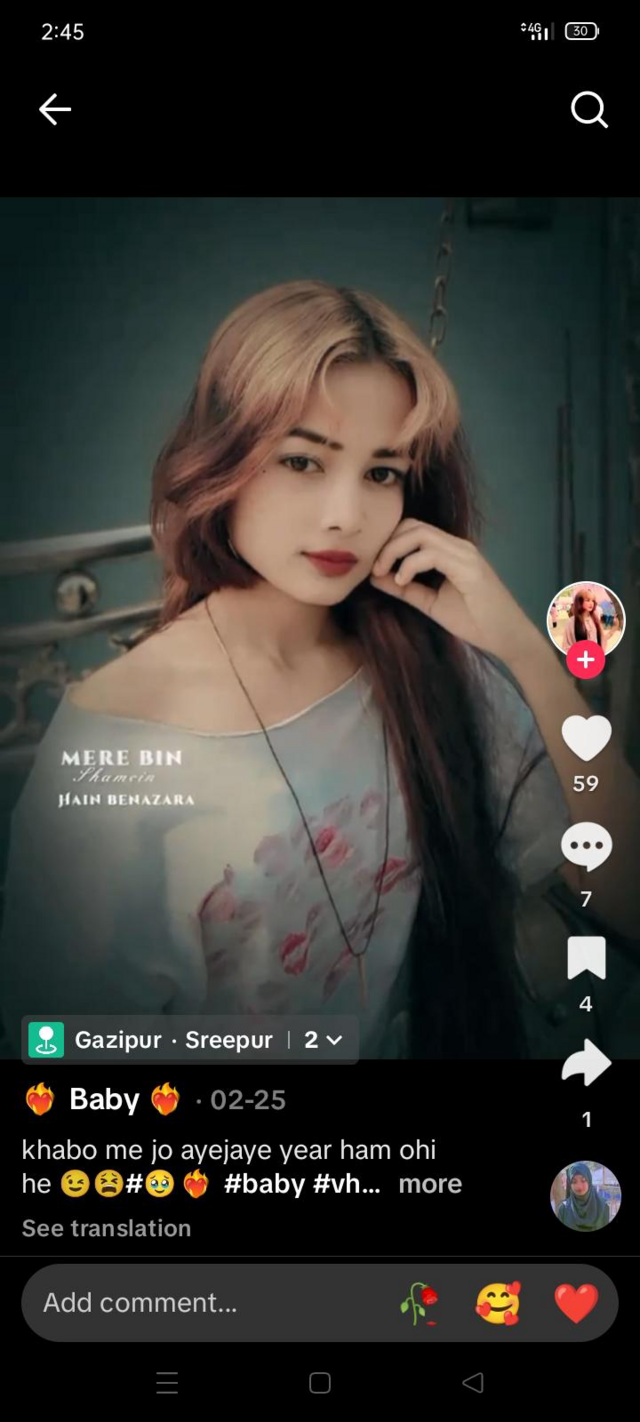Tap the #baby hashtag in caption

click(x=264, y=1184)
